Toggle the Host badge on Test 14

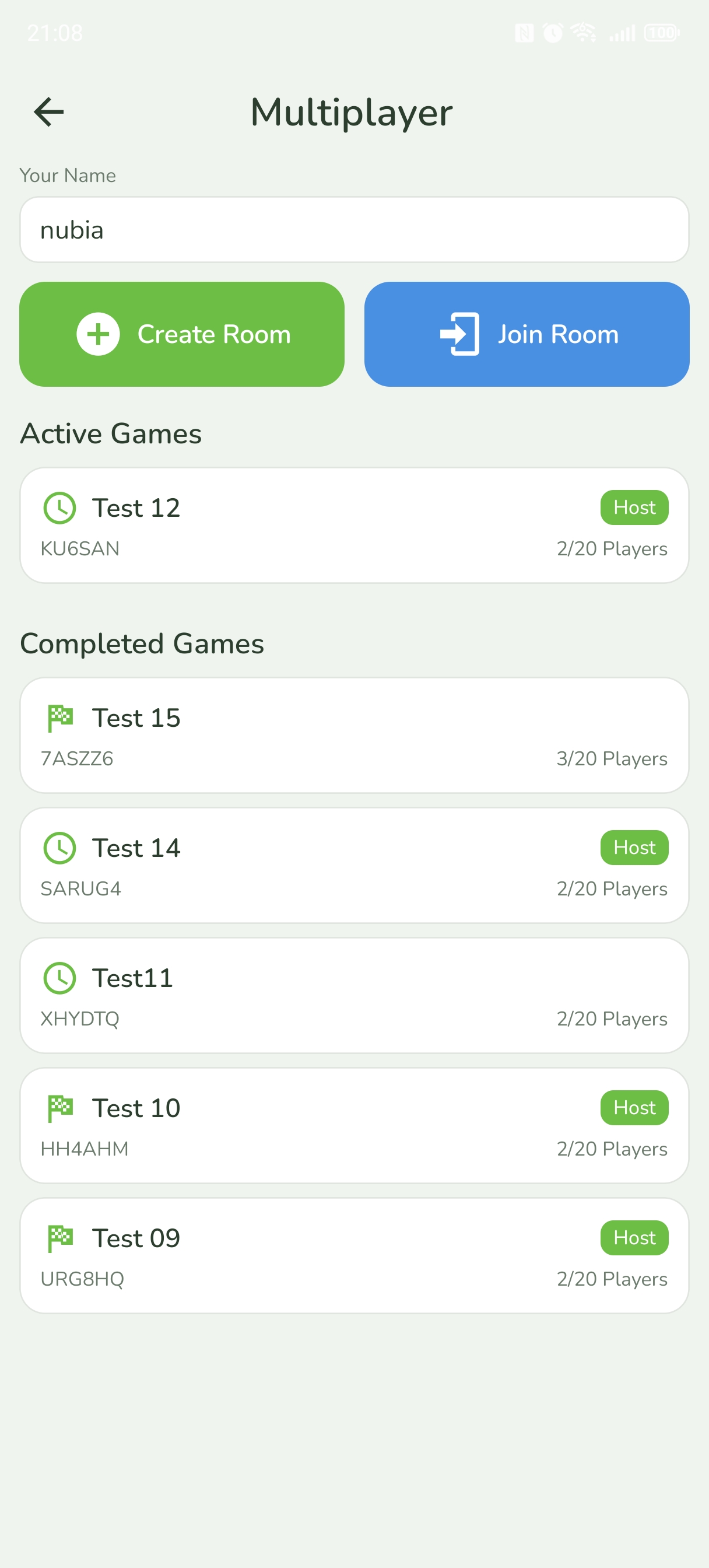(x=634, y=846)
